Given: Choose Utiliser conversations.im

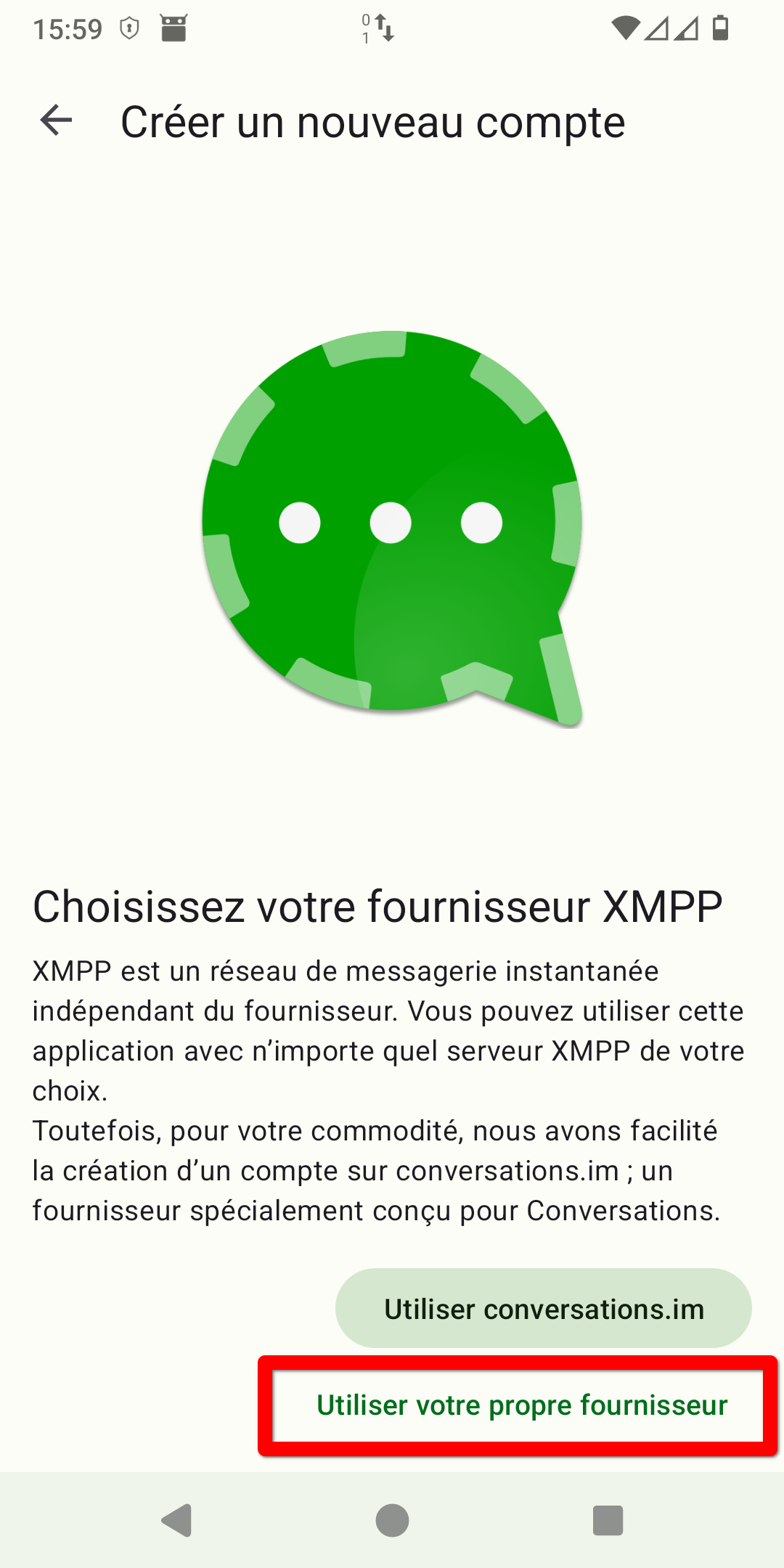Looking at the screenshot, I should tap(543, 1309).
